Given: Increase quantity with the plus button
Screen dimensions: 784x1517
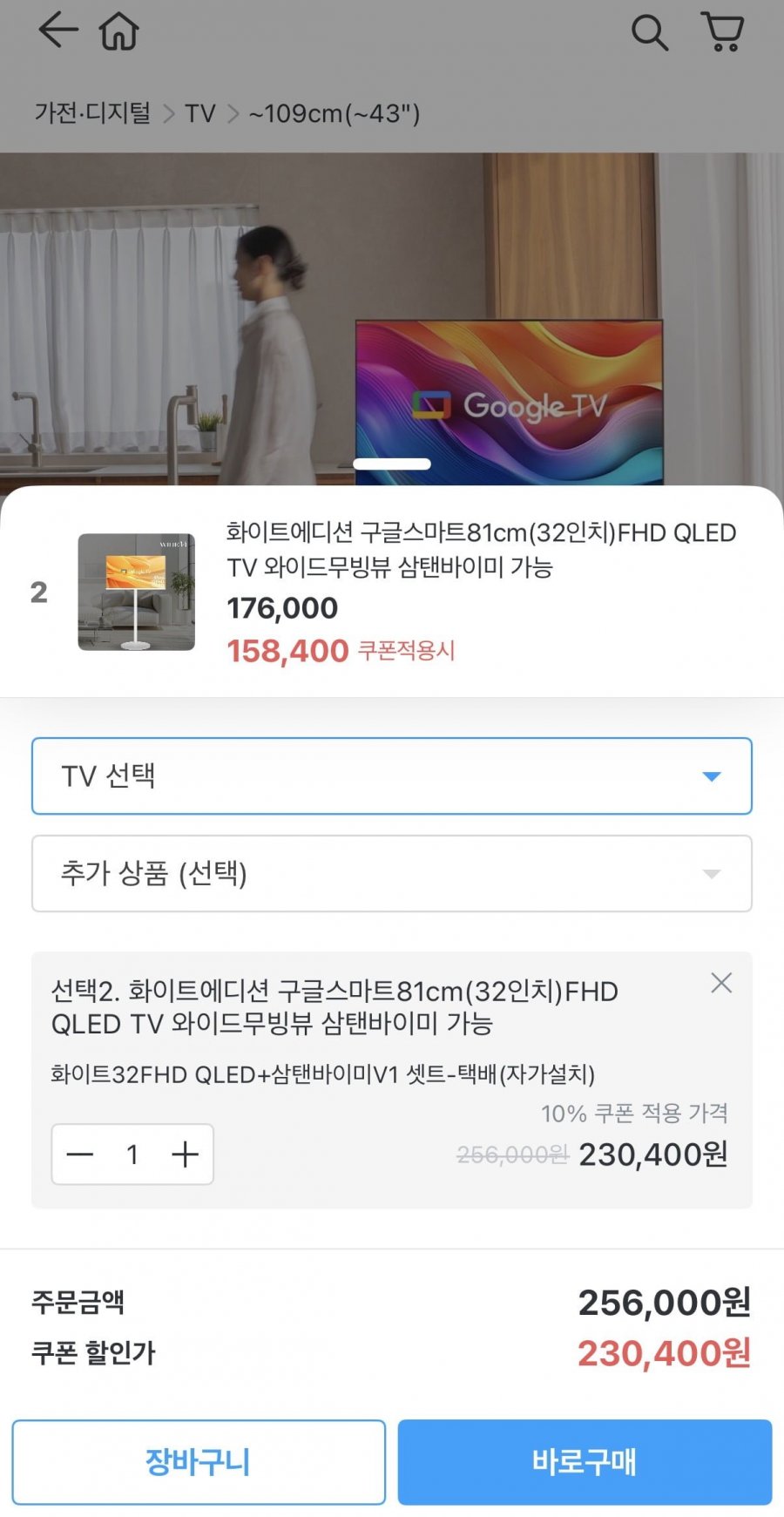Looking at the screenshot, I should pos(185,1155).
